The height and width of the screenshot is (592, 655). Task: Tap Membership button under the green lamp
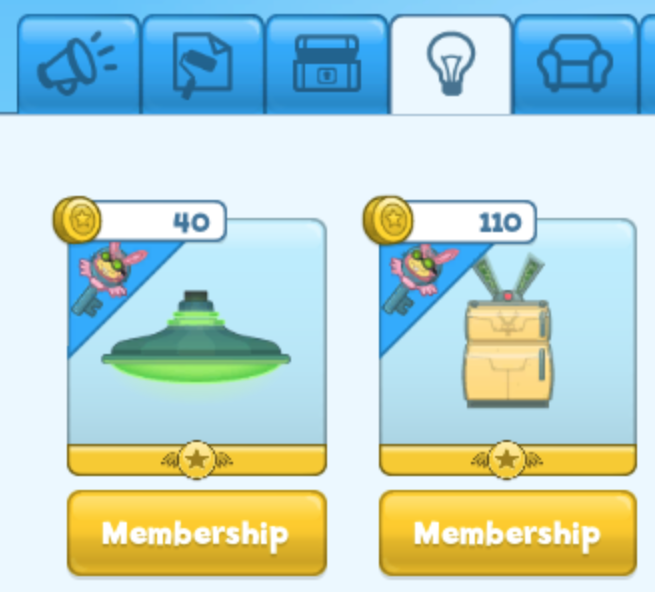tap(196, 533)
